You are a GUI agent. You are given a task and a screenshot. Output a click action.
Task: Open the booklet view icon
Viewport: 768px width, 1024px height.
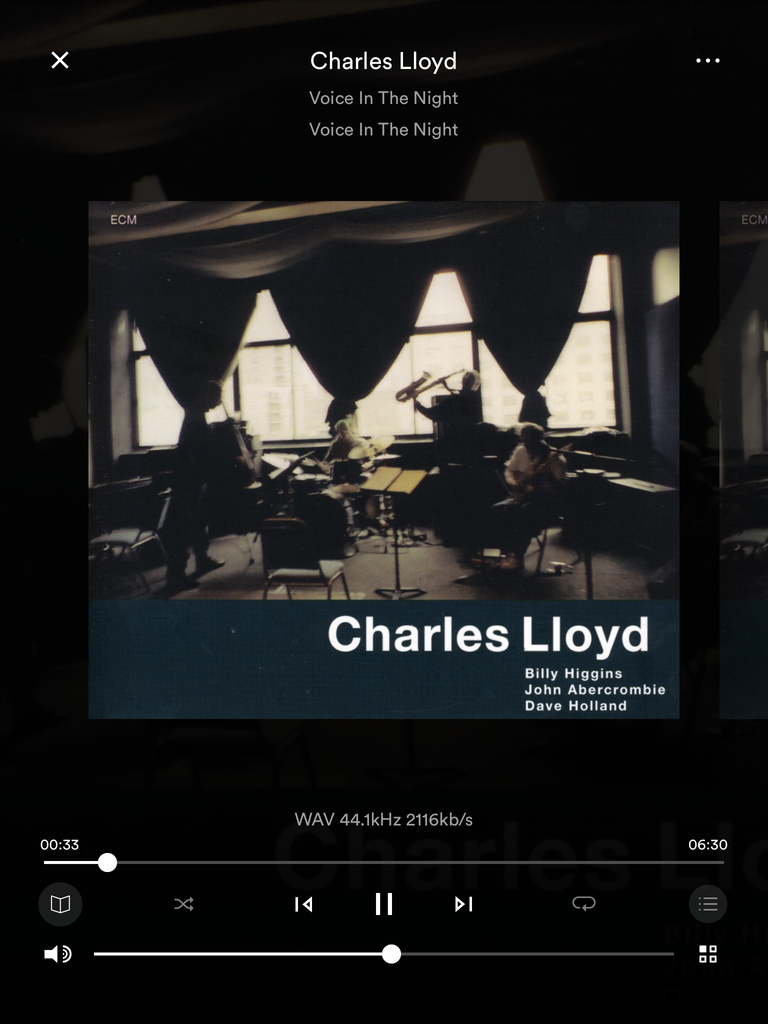(60, 904)
